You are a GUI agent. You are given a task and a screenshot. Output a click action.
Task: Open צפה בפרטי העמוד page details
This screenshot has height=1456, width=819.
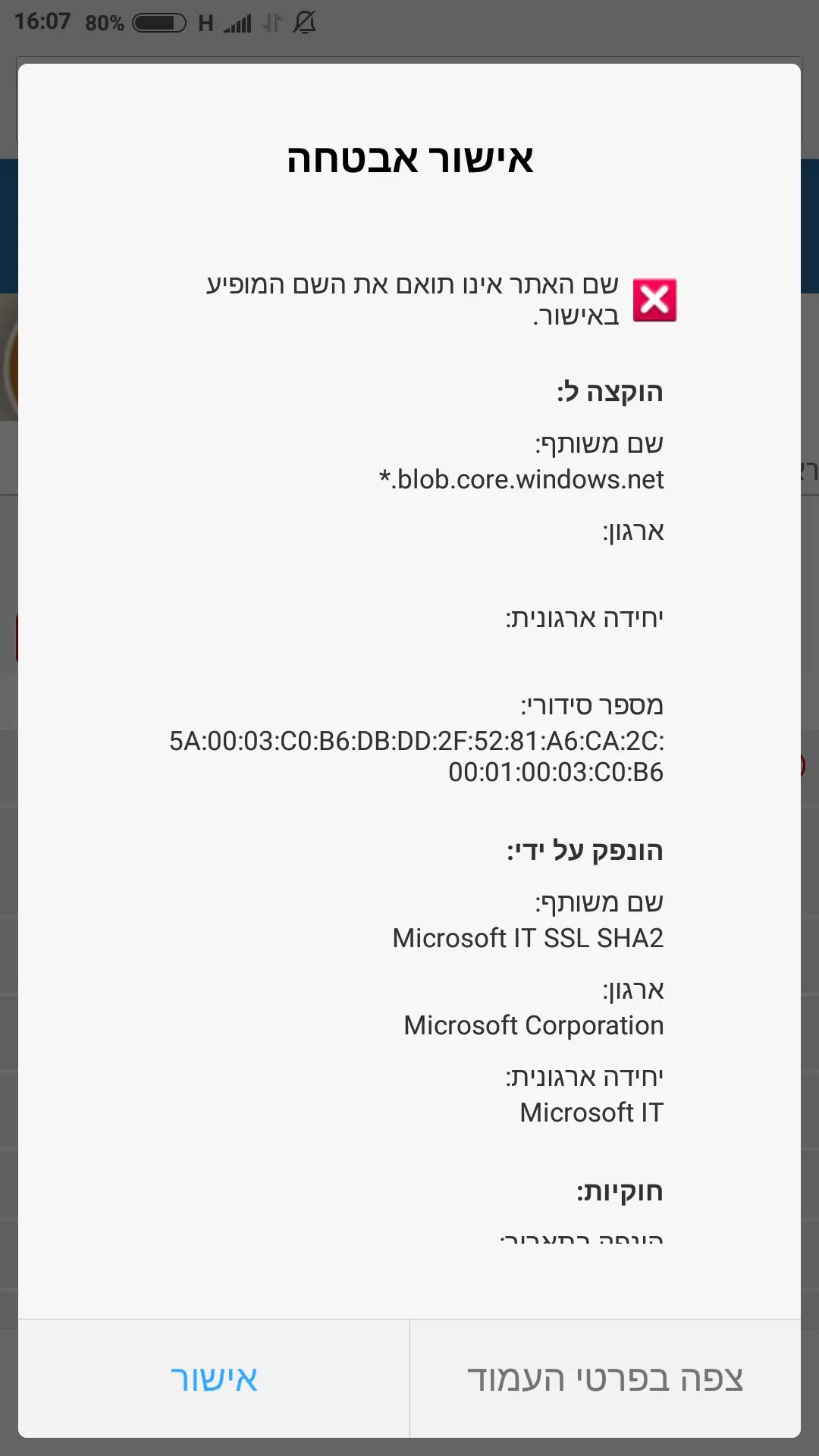tap(605, 1379)
